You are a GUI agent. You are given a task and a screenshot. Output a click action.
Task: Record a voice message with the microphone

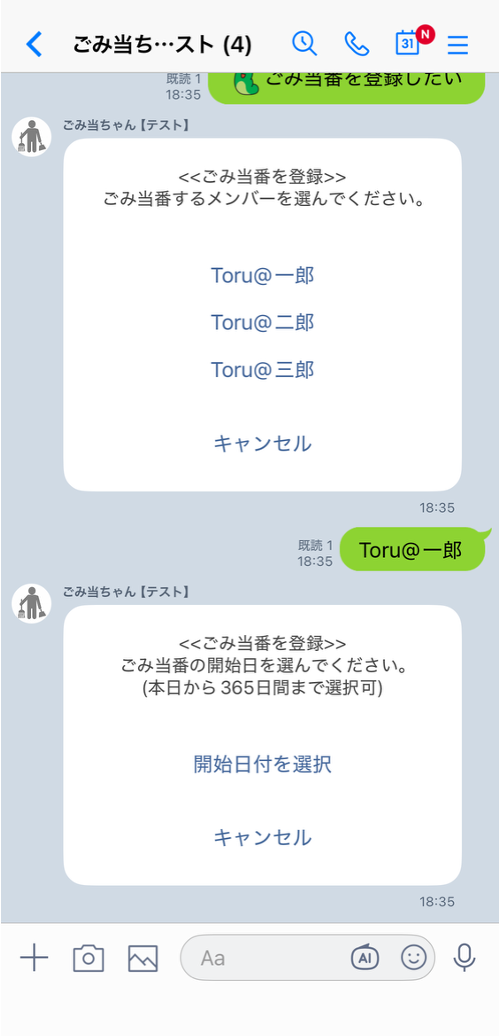(464, 957)
